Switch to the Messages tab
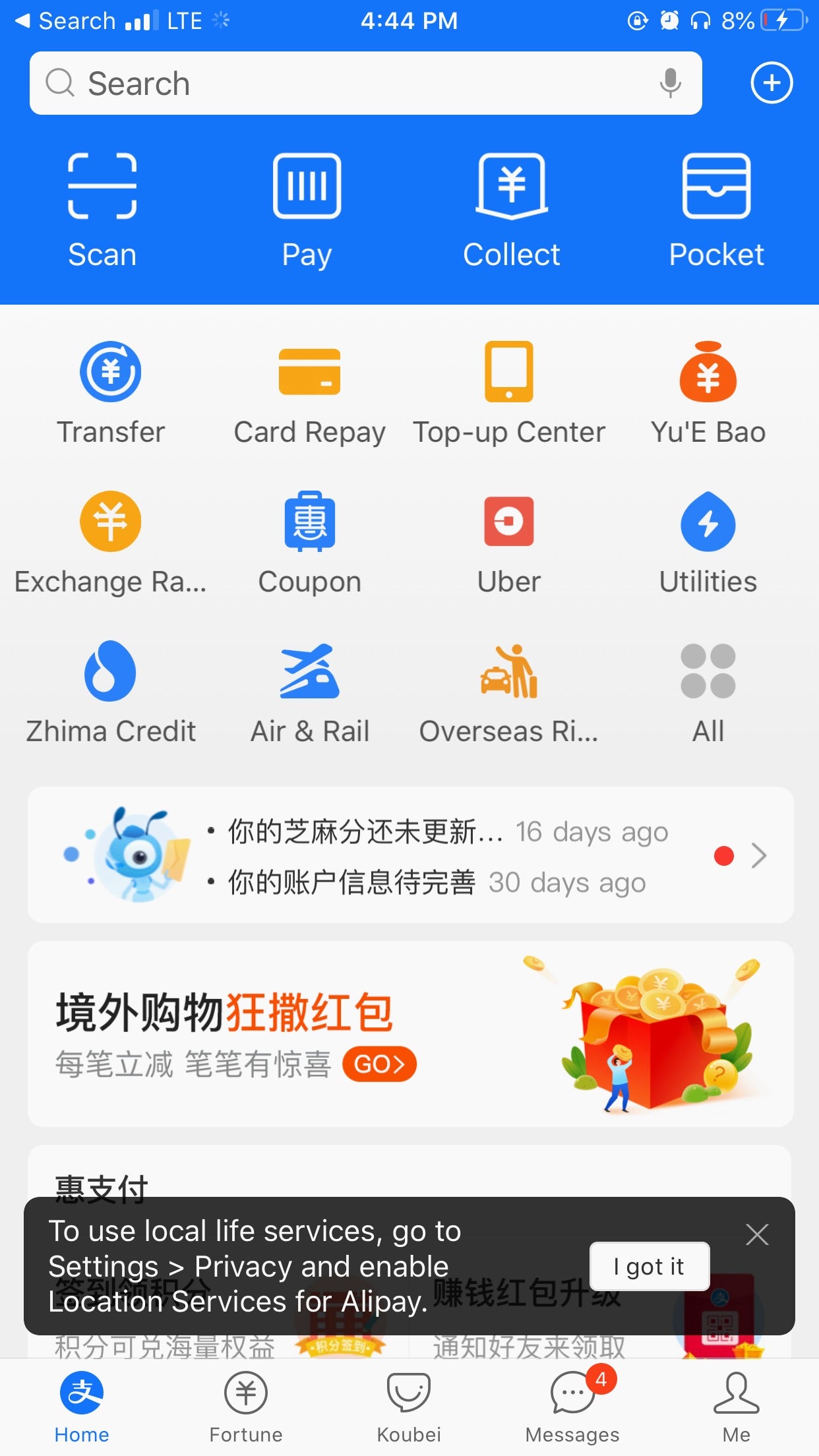The image size is (819, 1456). pos(572,1406)
